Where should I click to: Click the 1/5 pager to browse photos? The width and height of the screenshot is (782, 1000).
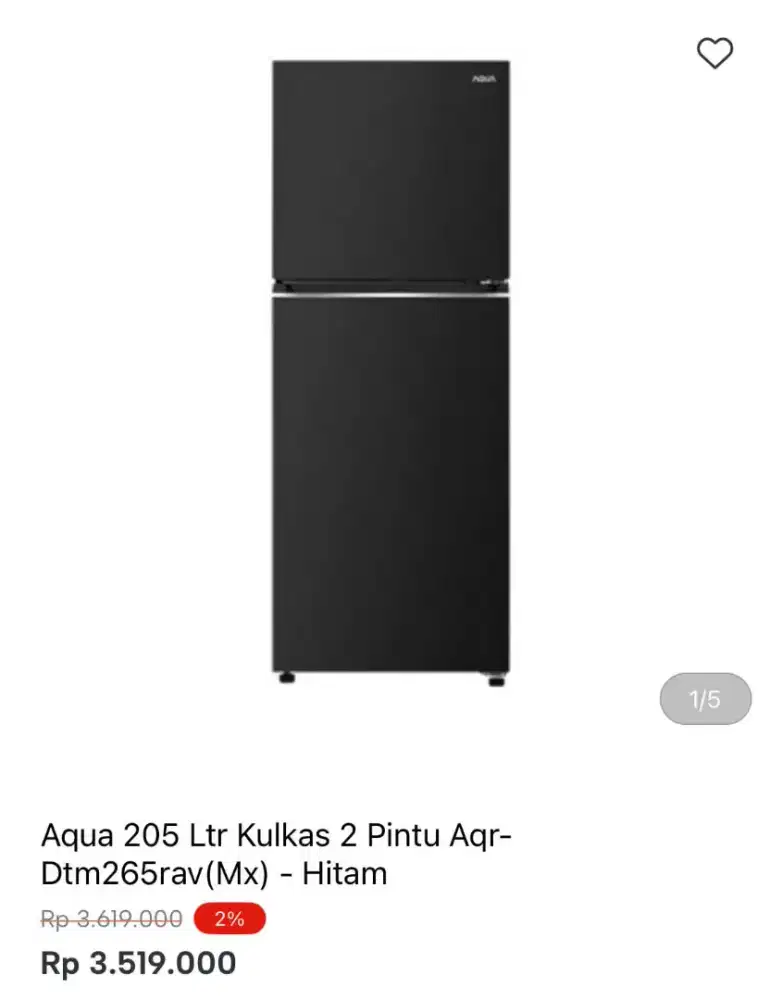click(x=704, y=699)
